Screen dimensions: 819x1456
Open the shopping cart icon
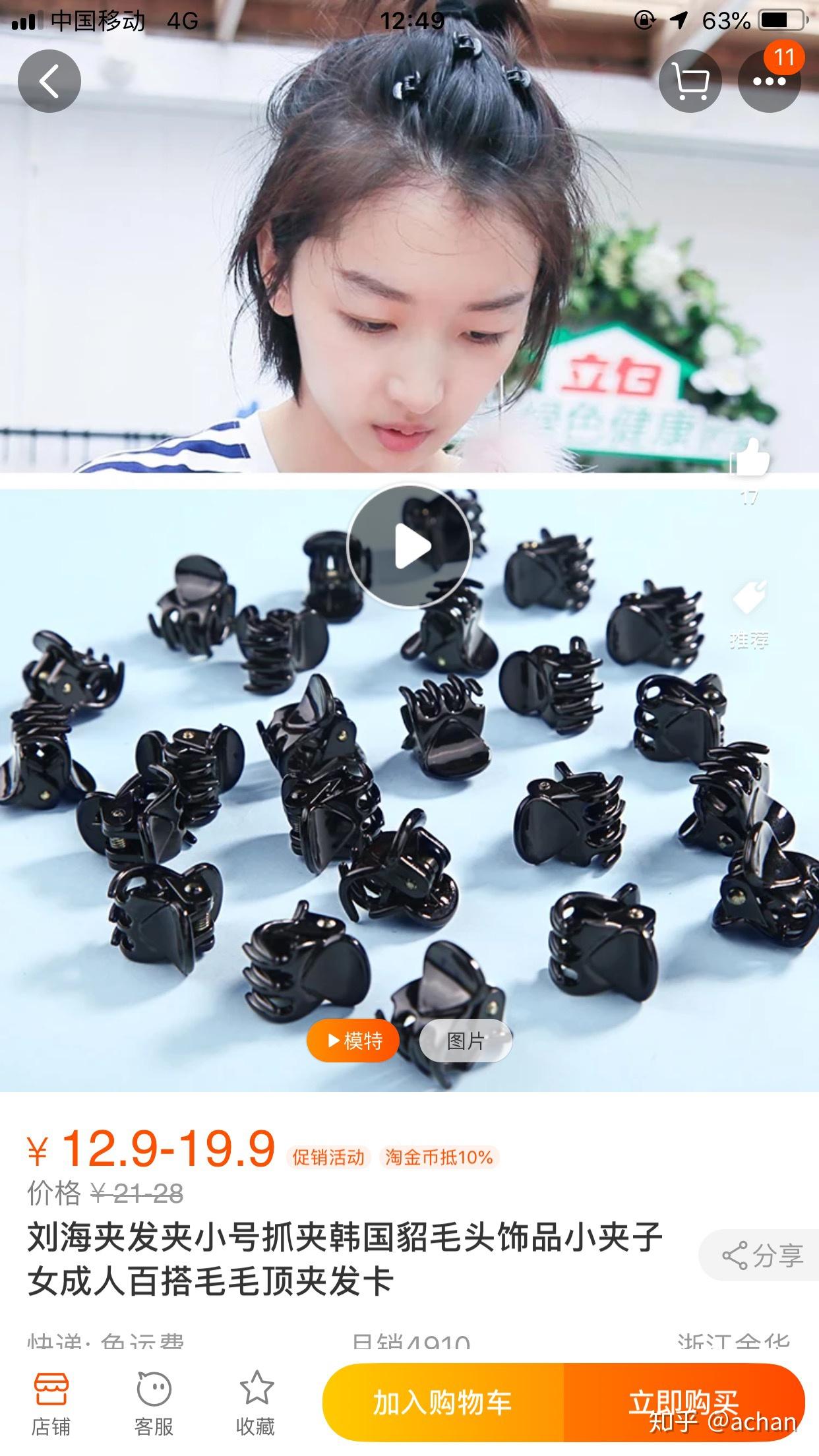tap(690, 81)
